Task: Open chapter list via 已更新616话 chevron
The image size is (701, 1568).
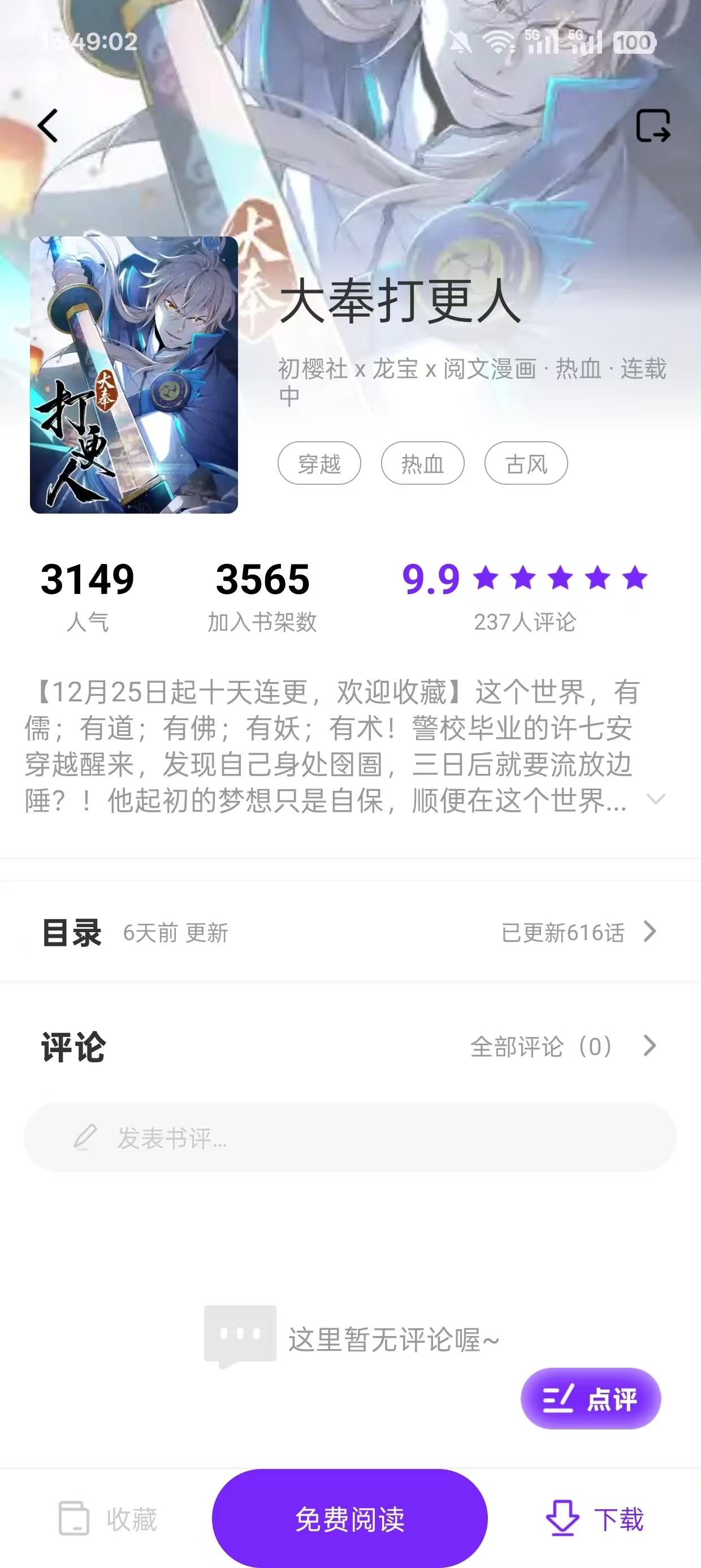Action: (x=651, y=931)
